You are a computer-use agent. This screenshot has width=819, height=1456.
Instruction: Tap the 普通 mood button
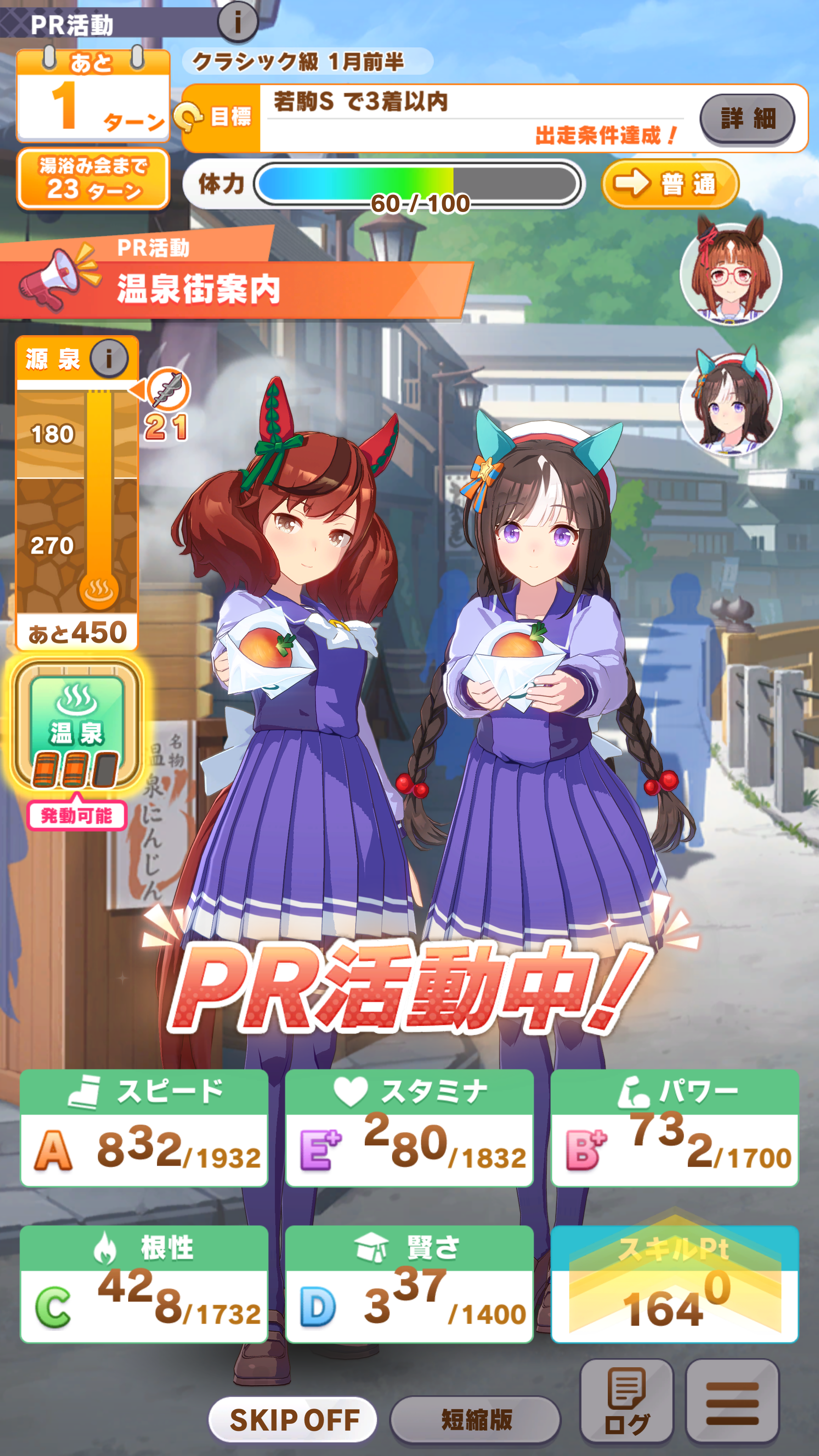click(x=670, y=184)
